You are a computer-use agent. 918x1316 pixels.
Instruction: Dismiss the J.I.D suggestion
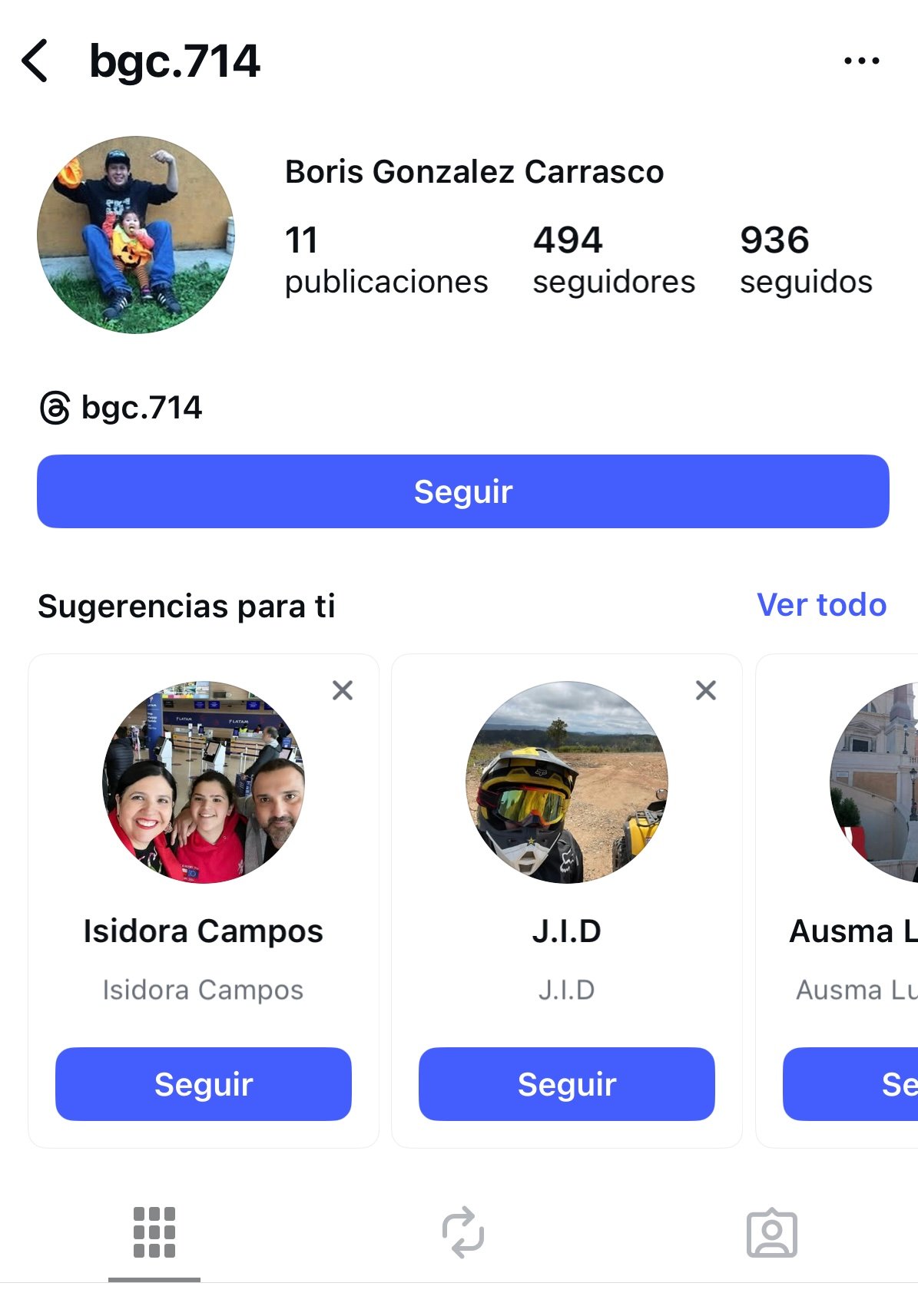tap(706, 690)
